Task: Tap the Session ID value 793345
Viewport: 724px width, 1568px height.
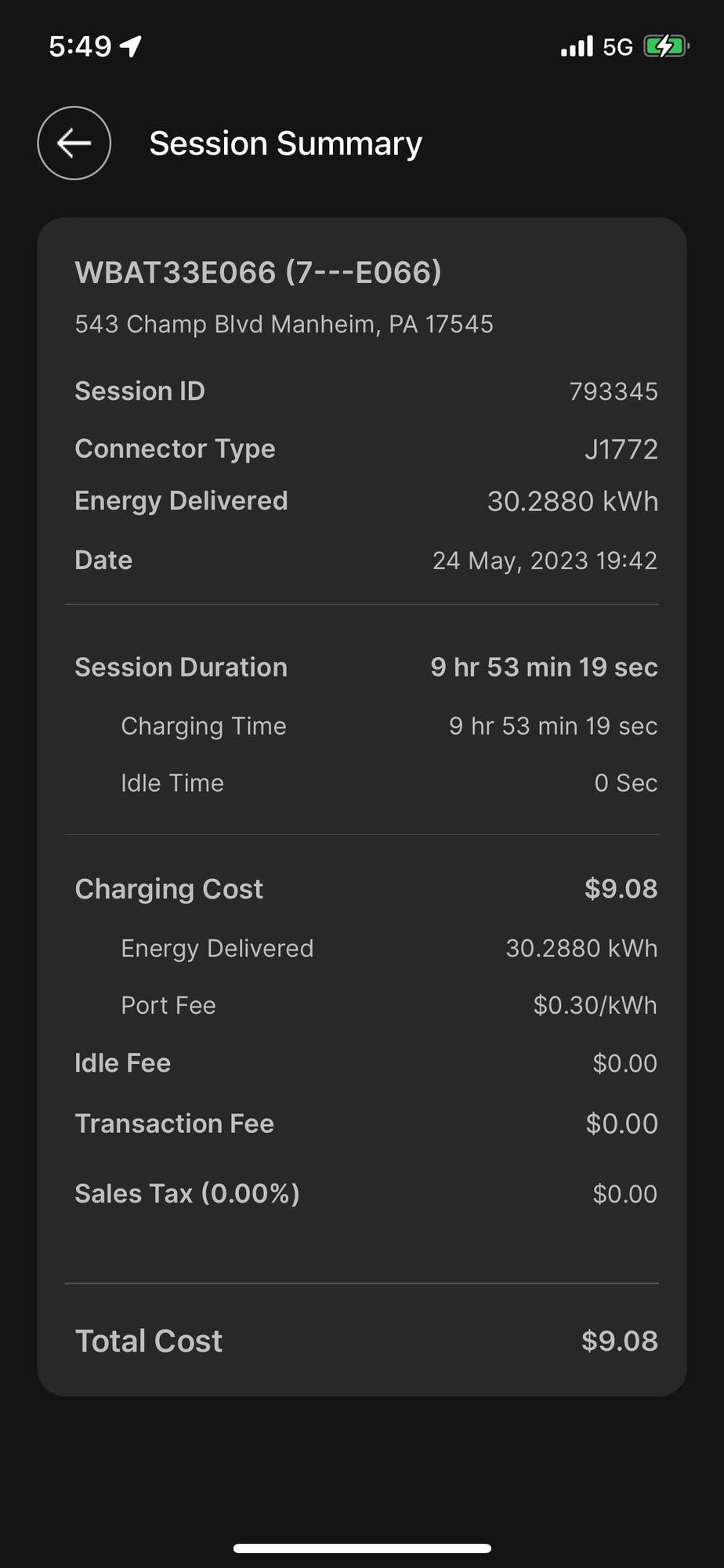Action: click(614, 390)
